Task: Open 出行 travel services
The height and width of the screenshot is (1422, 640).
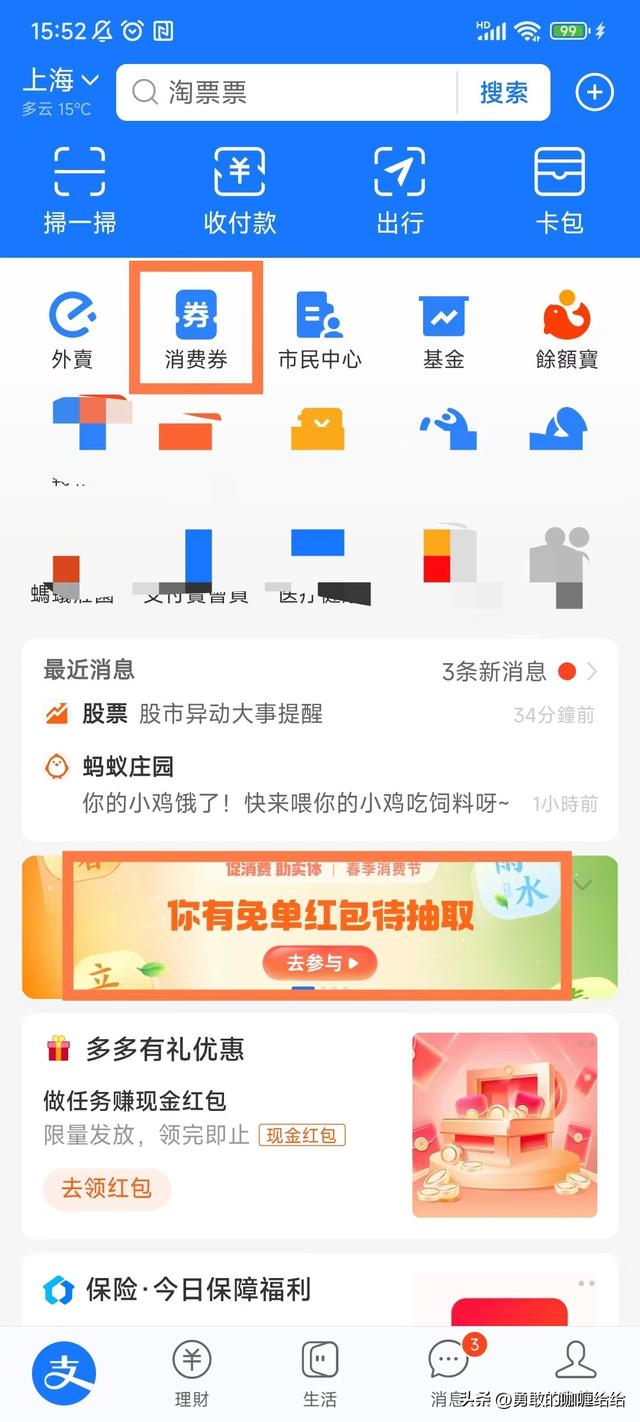Action: click(400, 191)
